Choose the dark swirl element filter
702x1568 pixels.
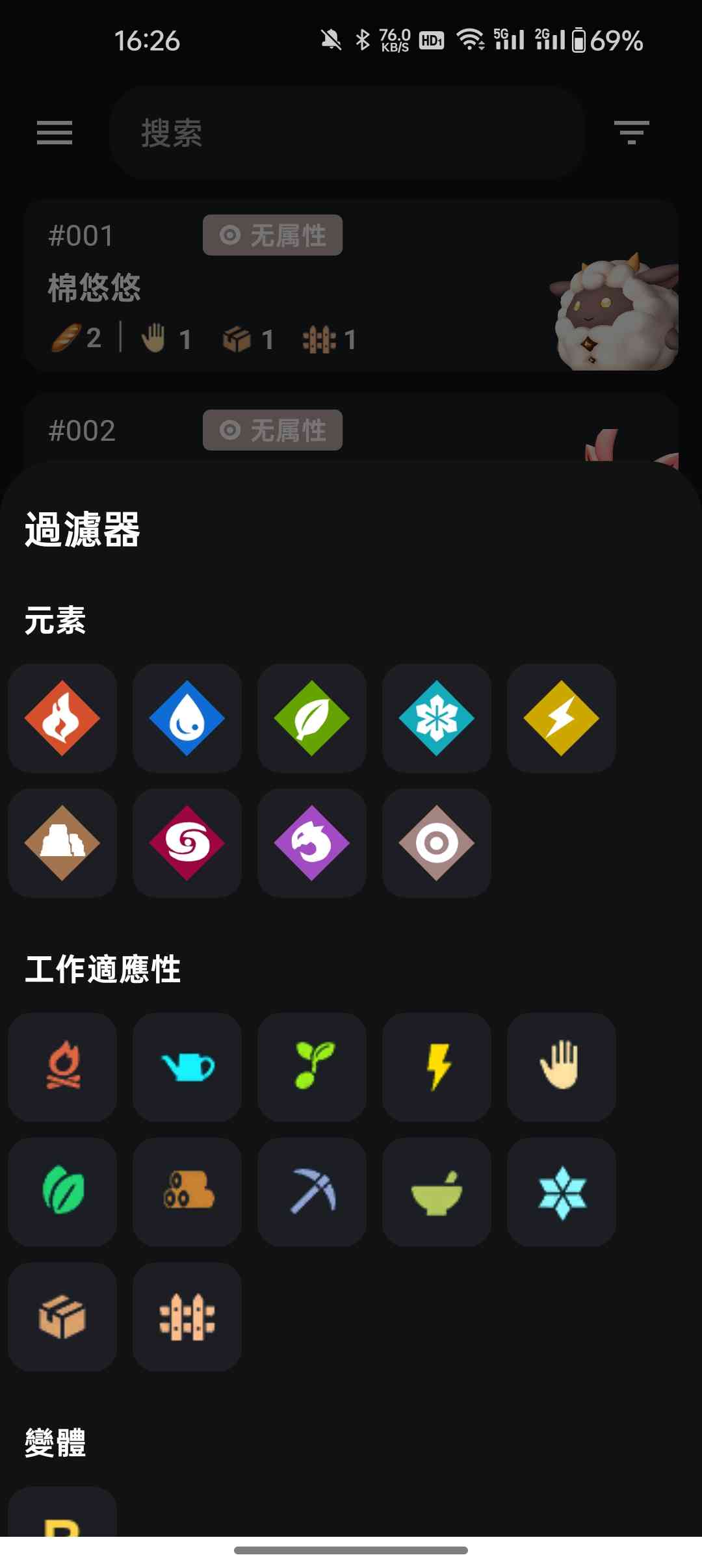187,843
